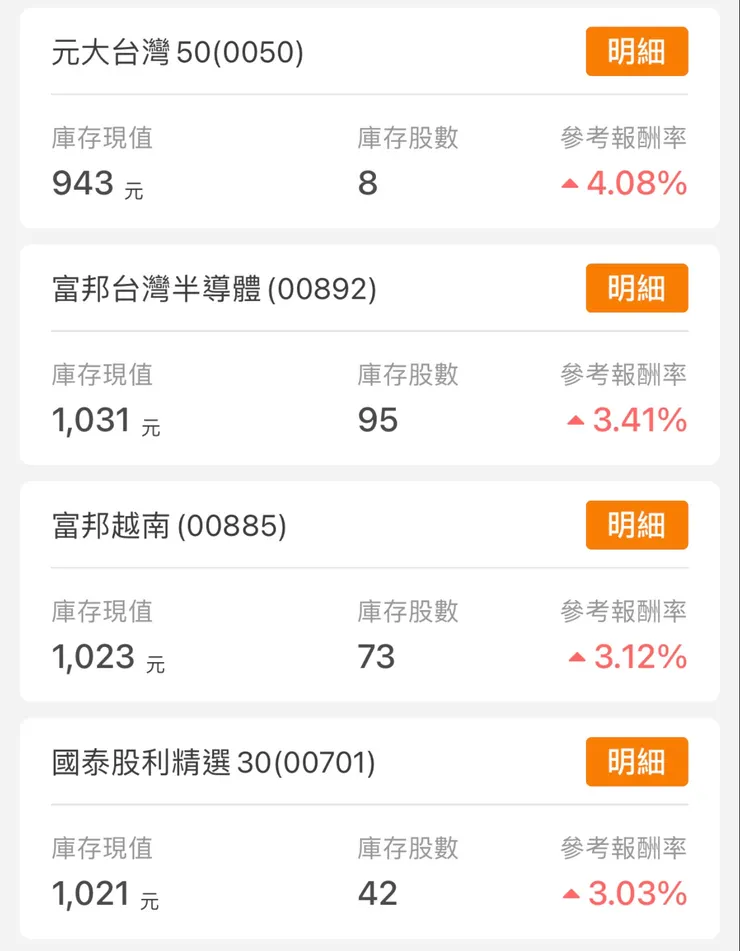Click the red up-arrow beside 4.08%
740x951 pixels.
[x=572, y=182]
